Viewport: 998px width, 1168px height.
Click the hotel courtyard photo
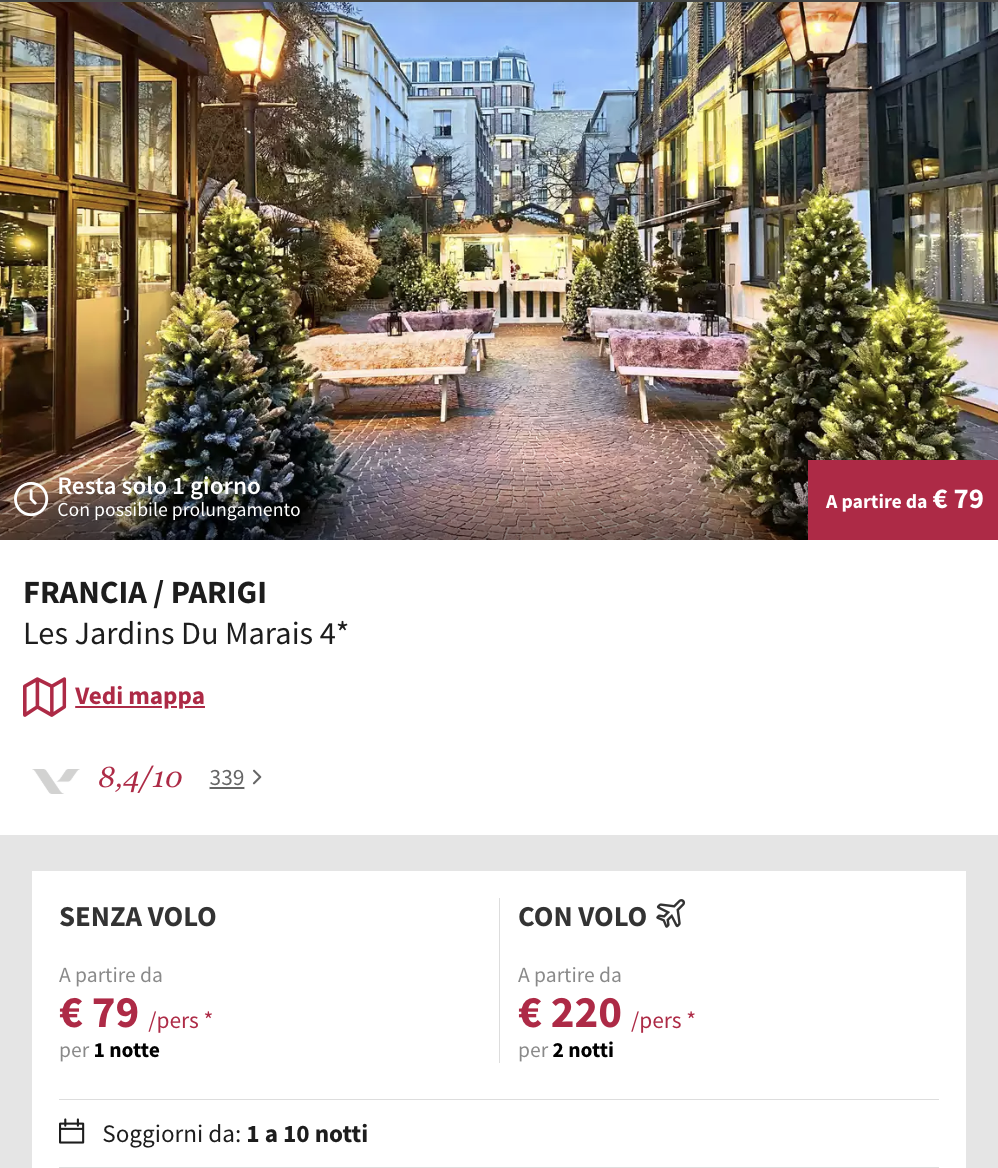click(x=499, y=270)
